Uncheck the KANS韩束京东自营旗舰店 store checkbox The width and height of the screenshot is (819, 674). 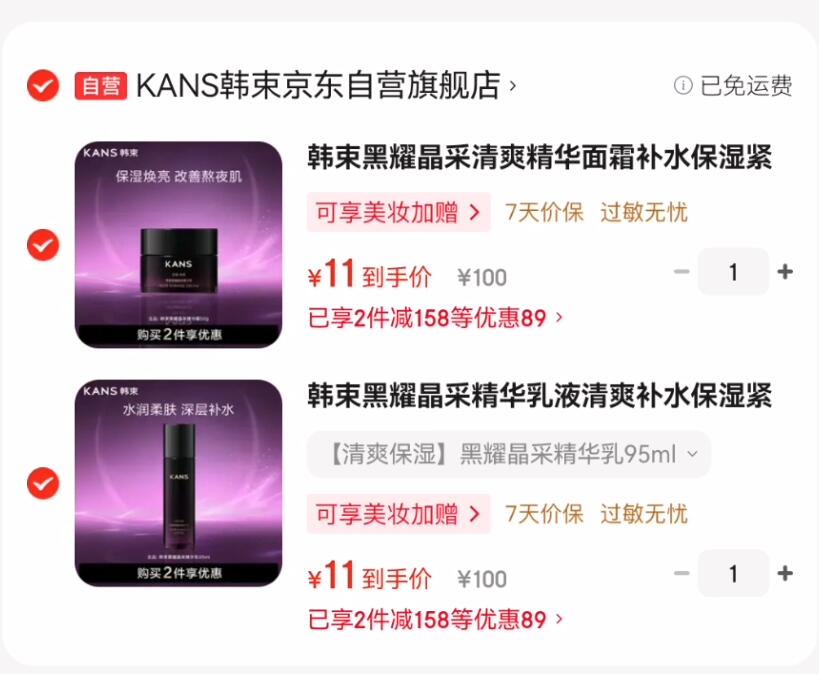point(42,86)
